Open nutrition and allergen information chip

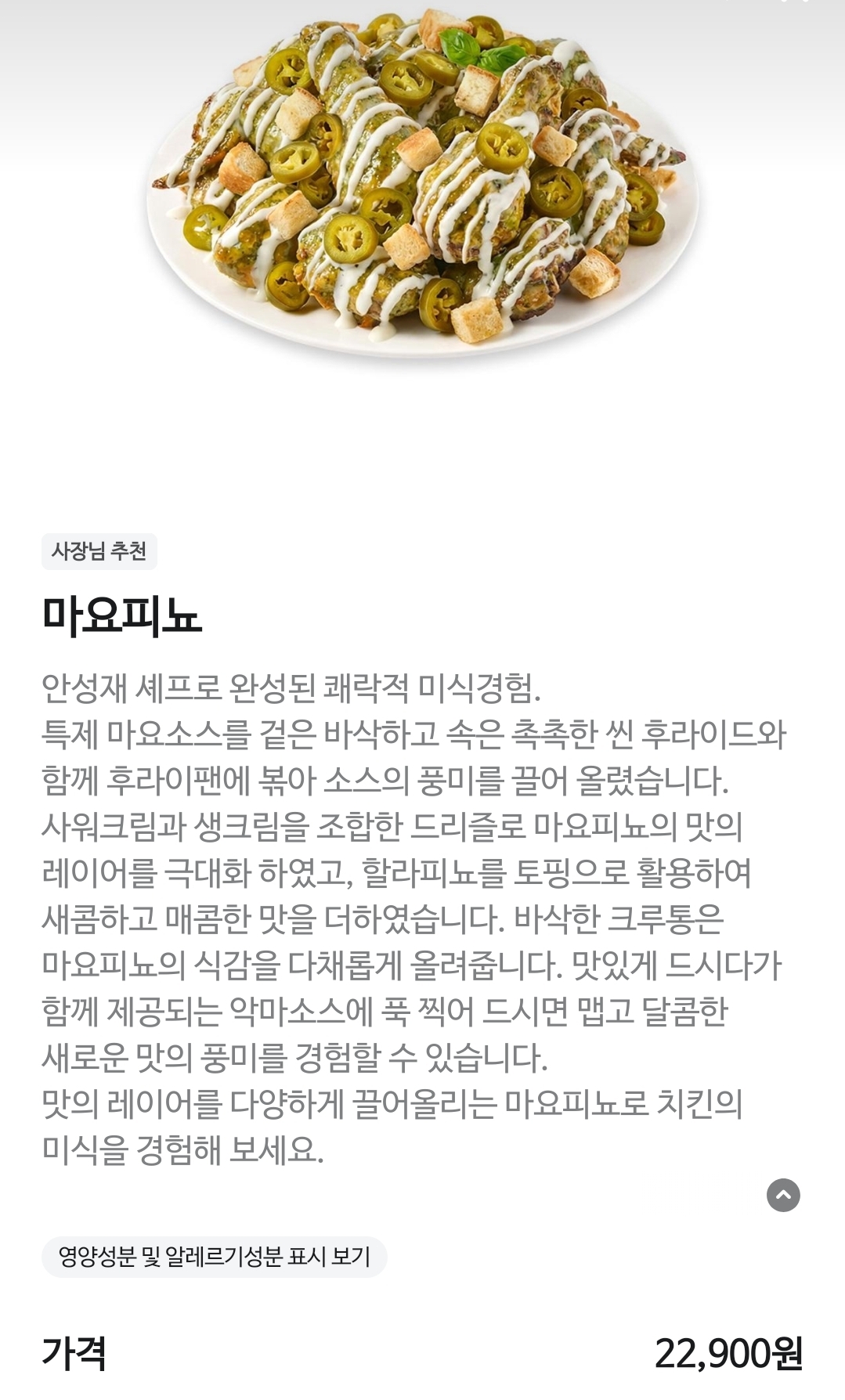214,1257
